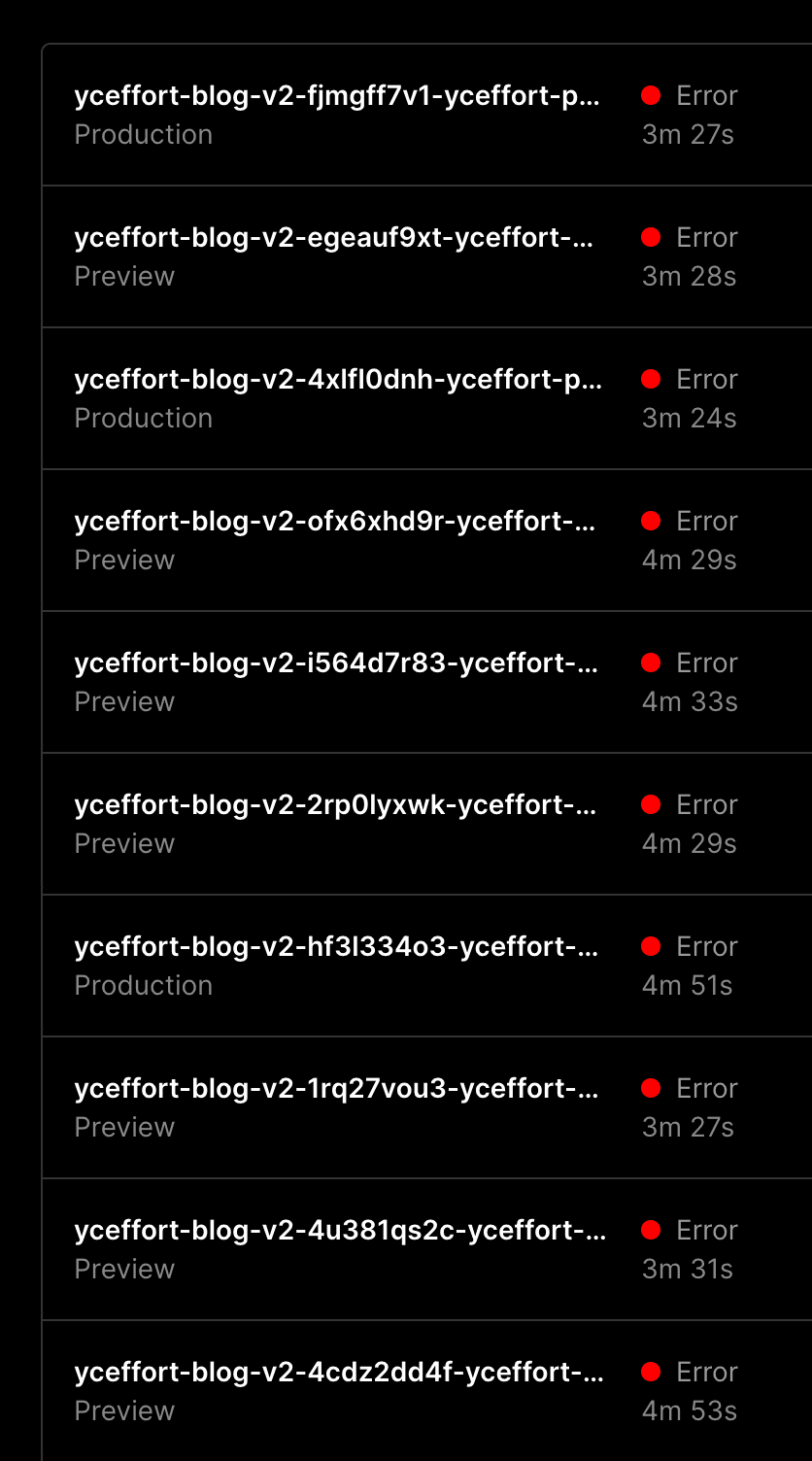Click the red Error status dot for fjmgff7v1 deployment

click(651, 95)
